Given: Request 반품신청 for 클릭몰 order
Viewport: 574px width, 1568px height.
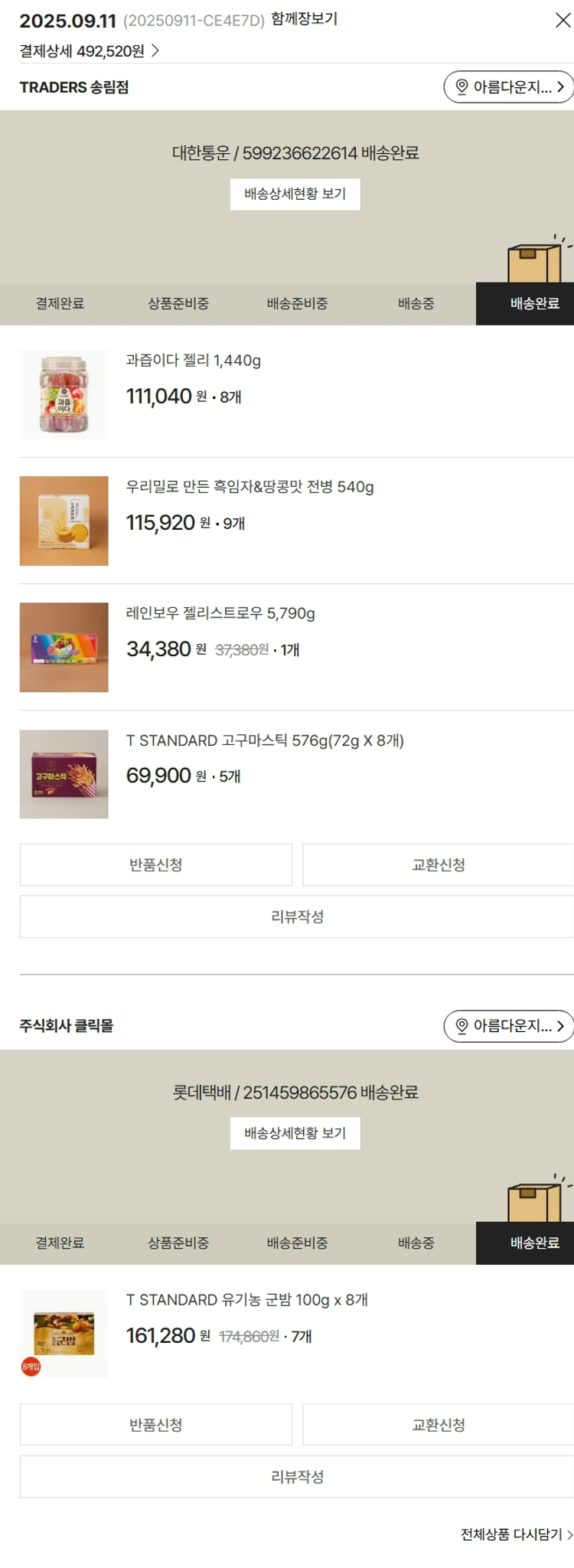Looking at the screenshot, I should [156, 1425].
